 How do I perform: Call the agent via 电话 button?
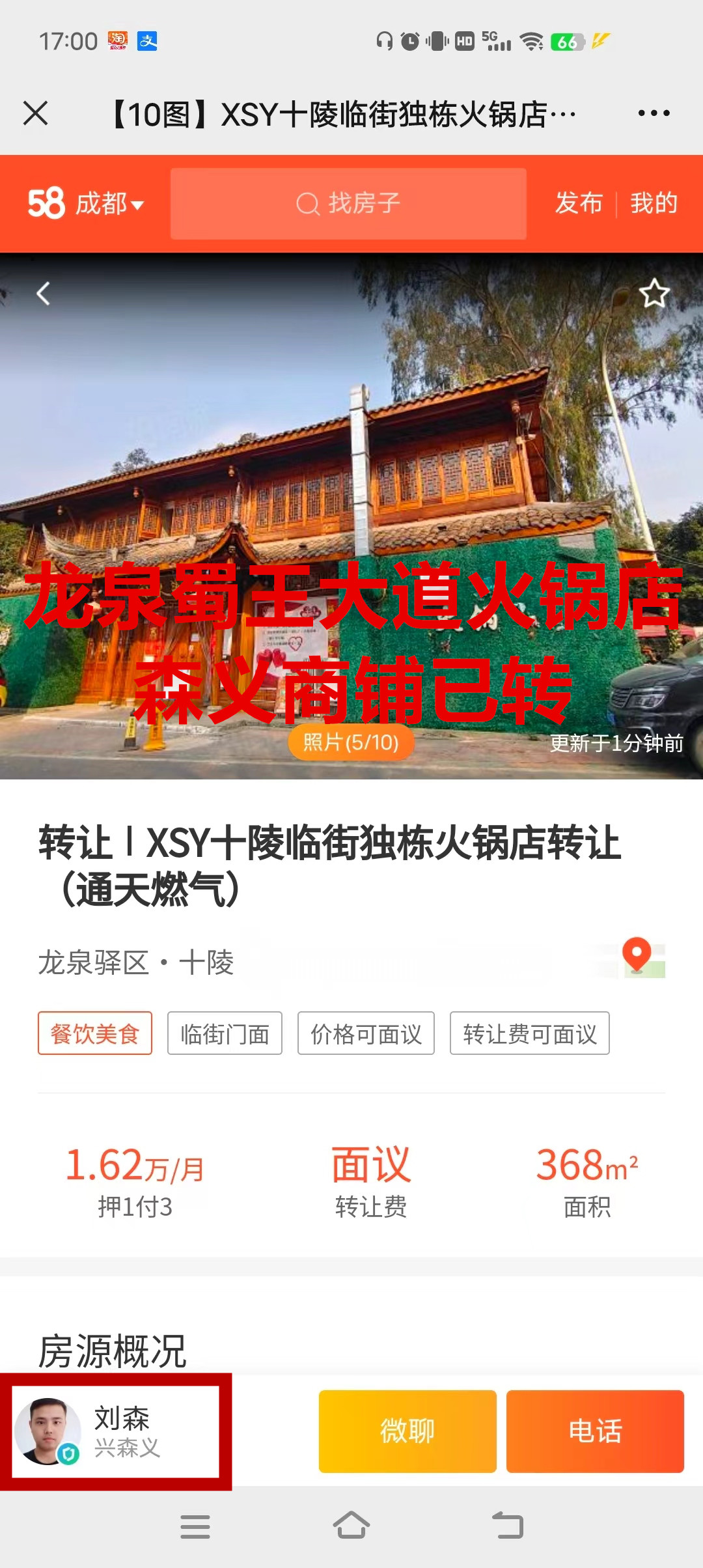coord(595,1431)
